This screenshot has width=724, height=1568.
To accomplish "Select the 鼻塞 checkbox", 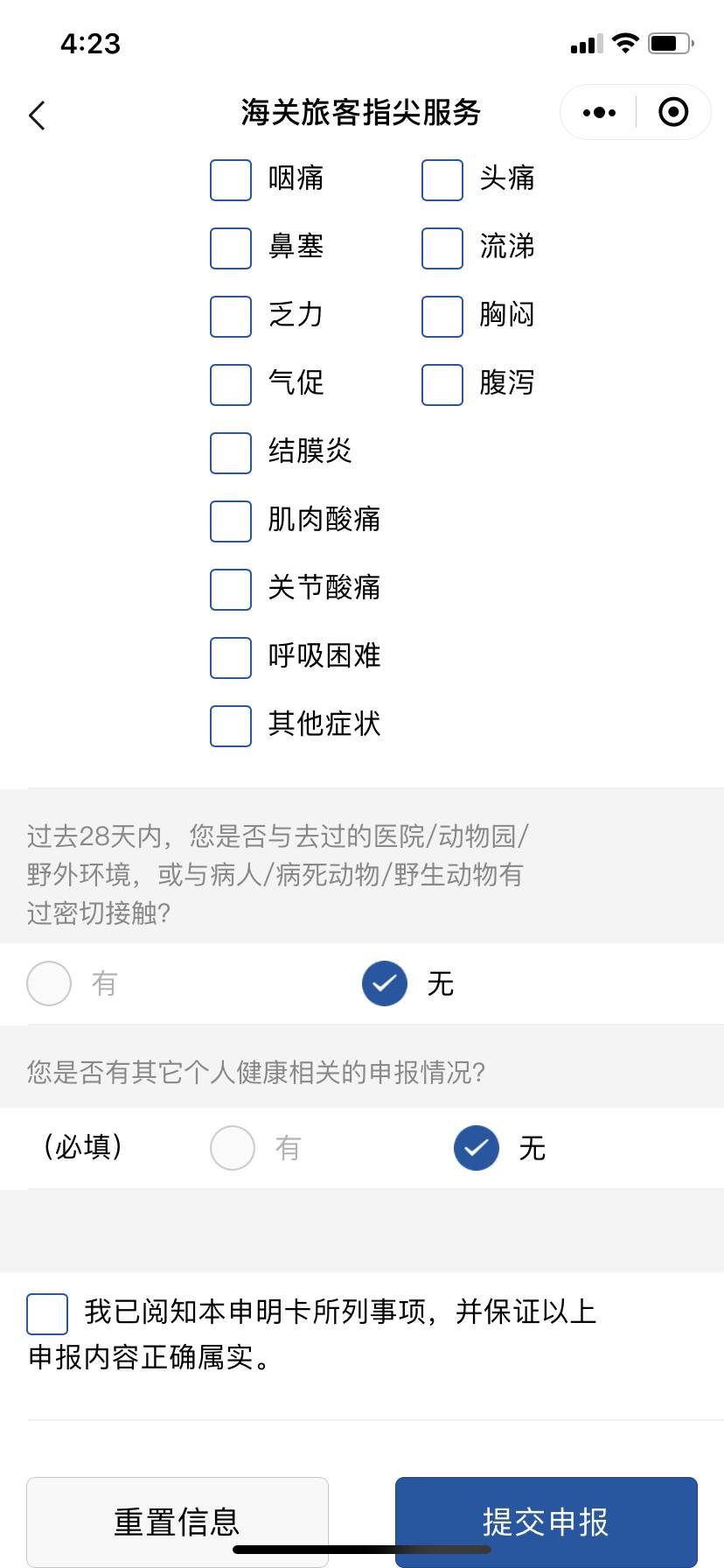I will pyautogui.click(x=231, y=248).
